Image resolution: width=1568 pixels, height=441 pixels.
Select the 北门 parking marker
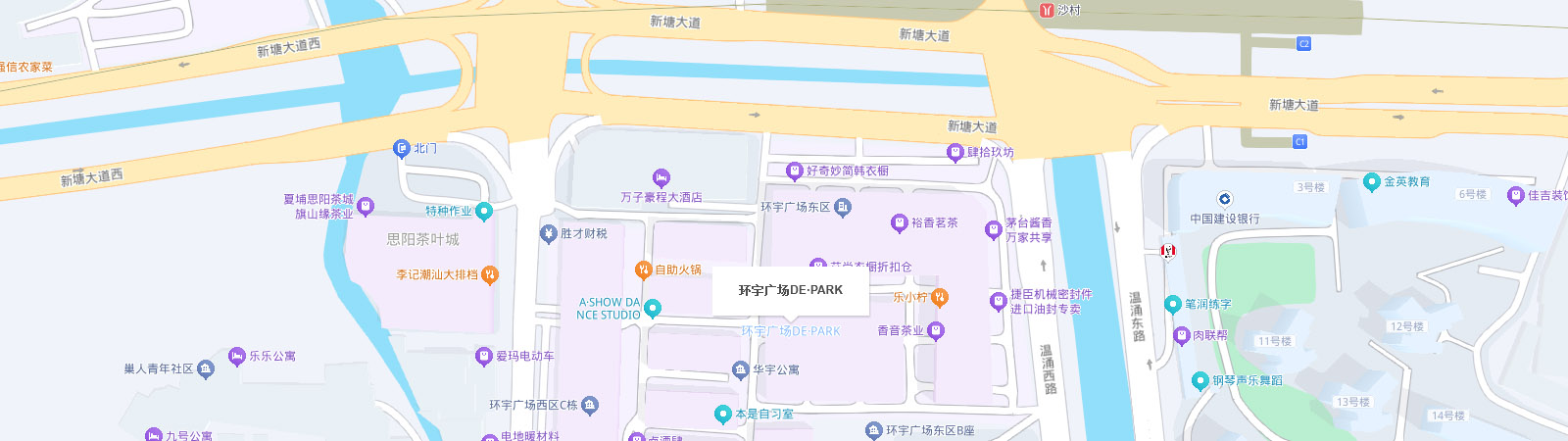(401, 149)
